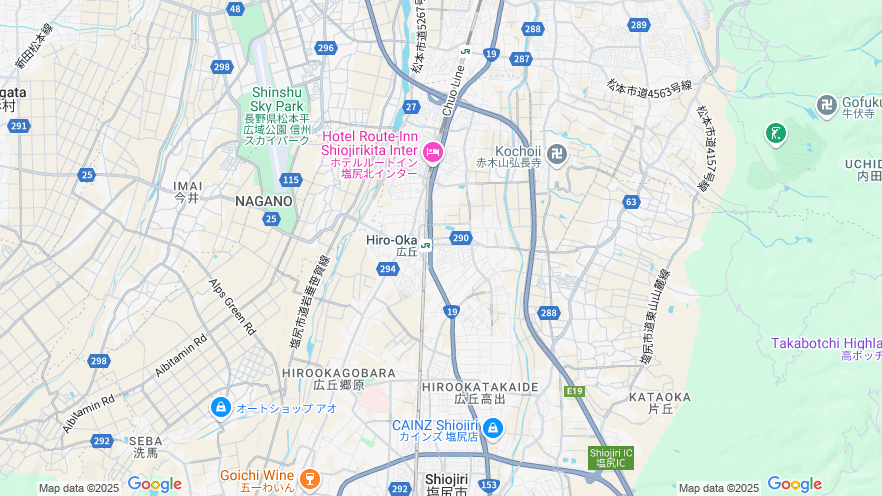Select the green hiking marker near Uchida
This screenshot has width=882, height=496.
[x=775, y=133]
